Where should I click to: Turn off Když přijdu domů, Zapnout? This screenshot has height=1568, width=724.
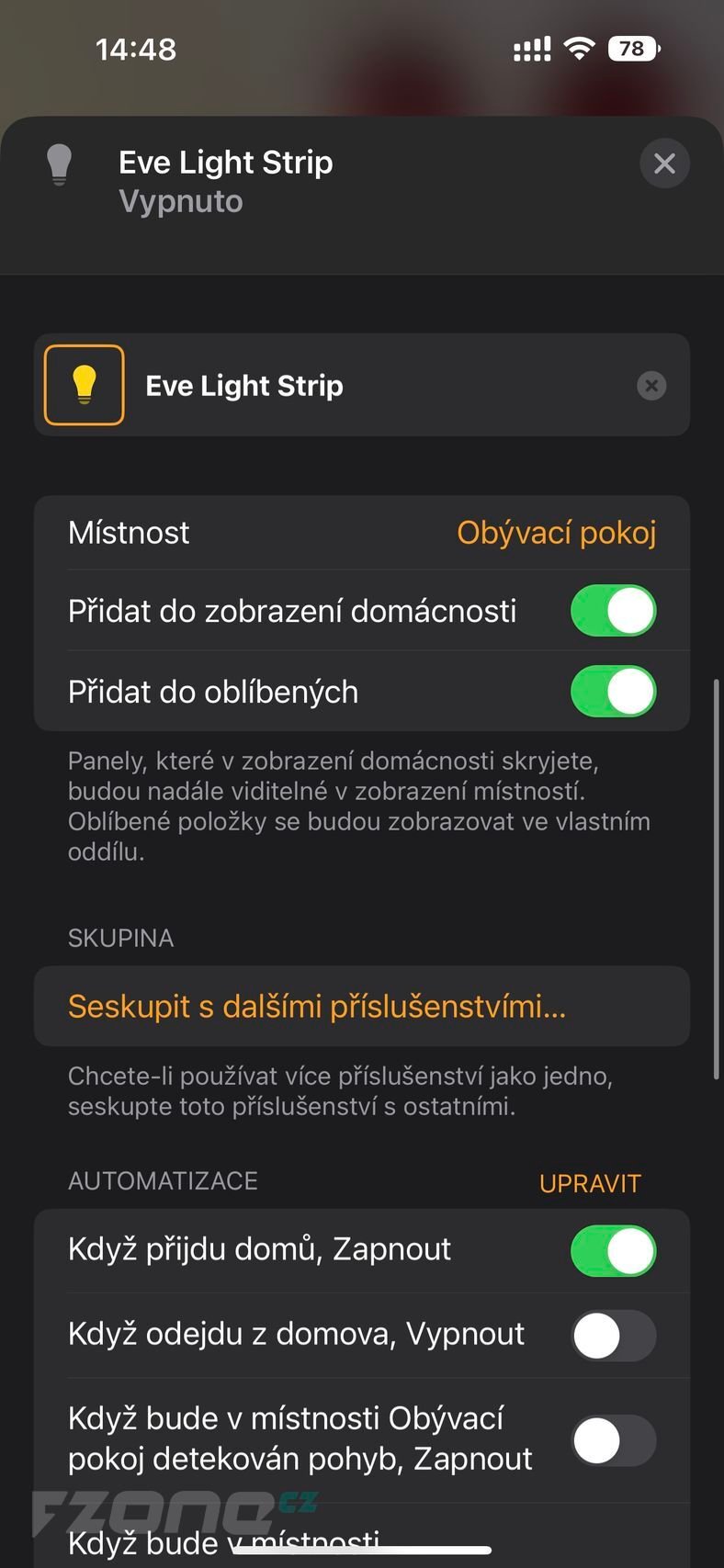[x=613, y=1250]
